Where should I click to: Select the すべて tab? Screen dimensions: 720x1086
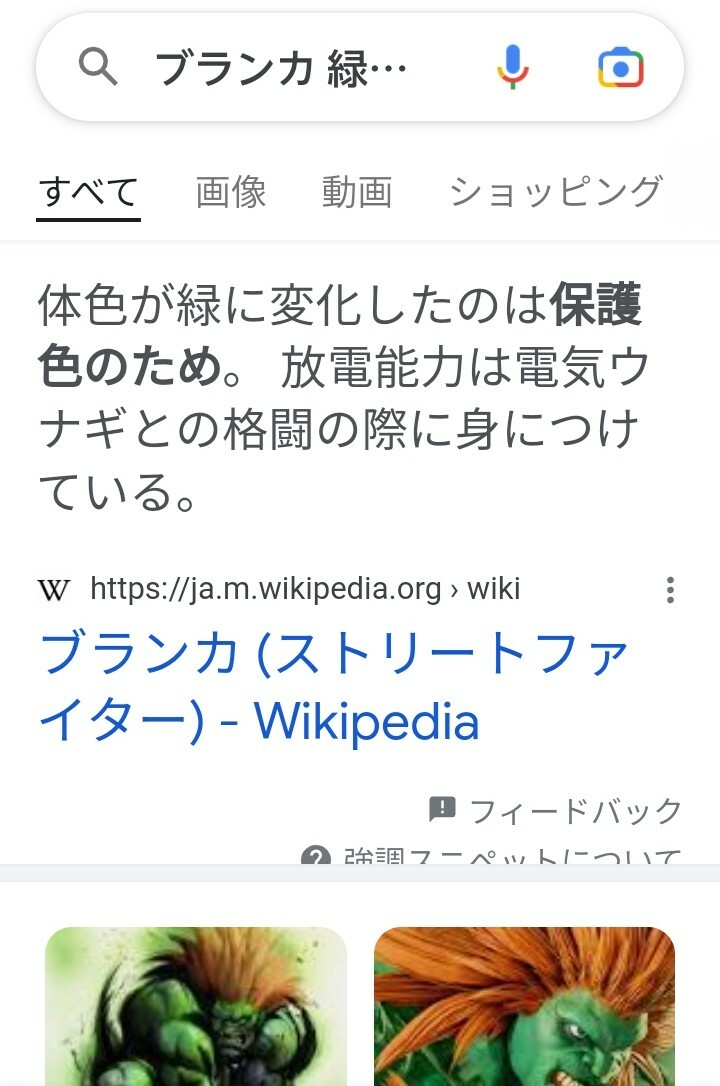pyautogui.click(x=88, y=191)
